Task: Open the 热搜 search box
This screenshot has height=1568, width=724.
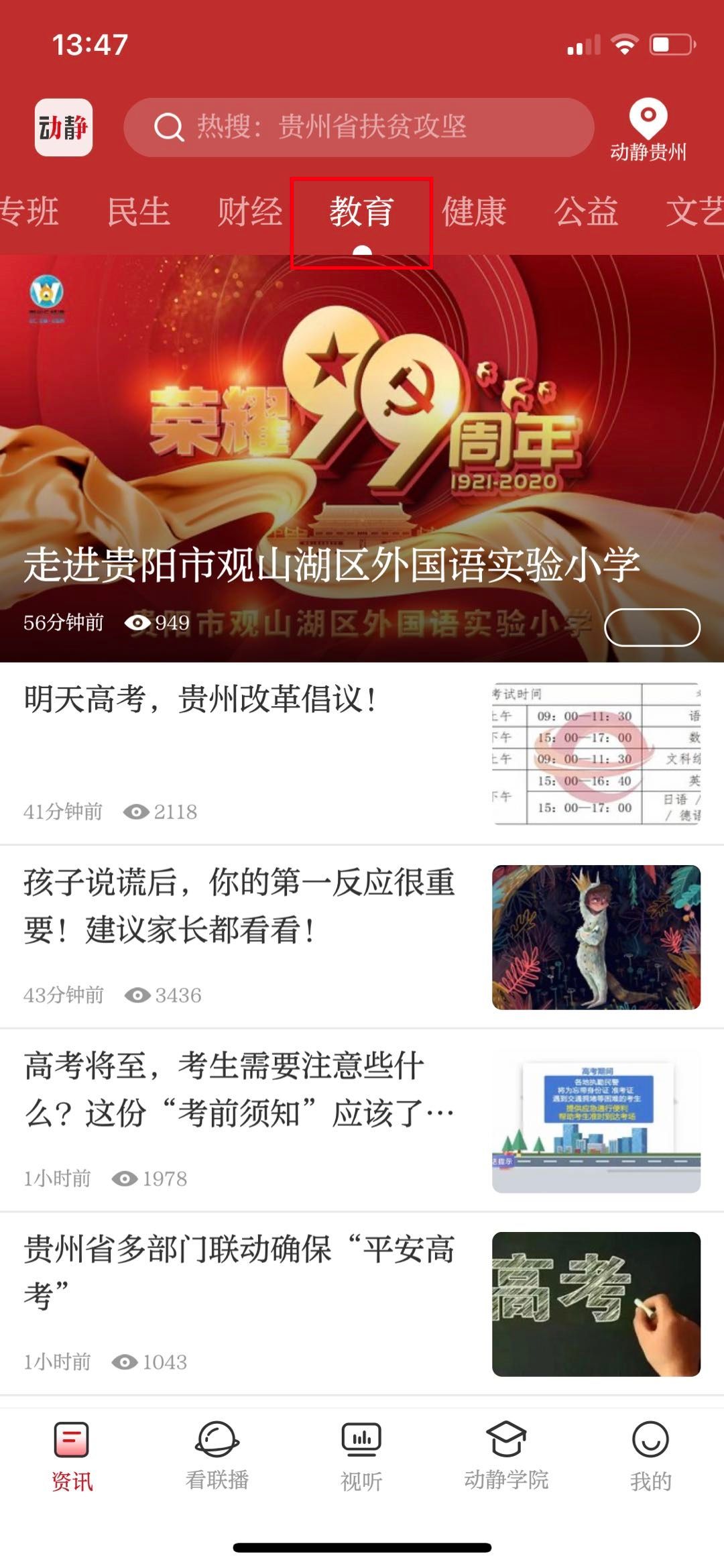Action: (x=359, y=127)
